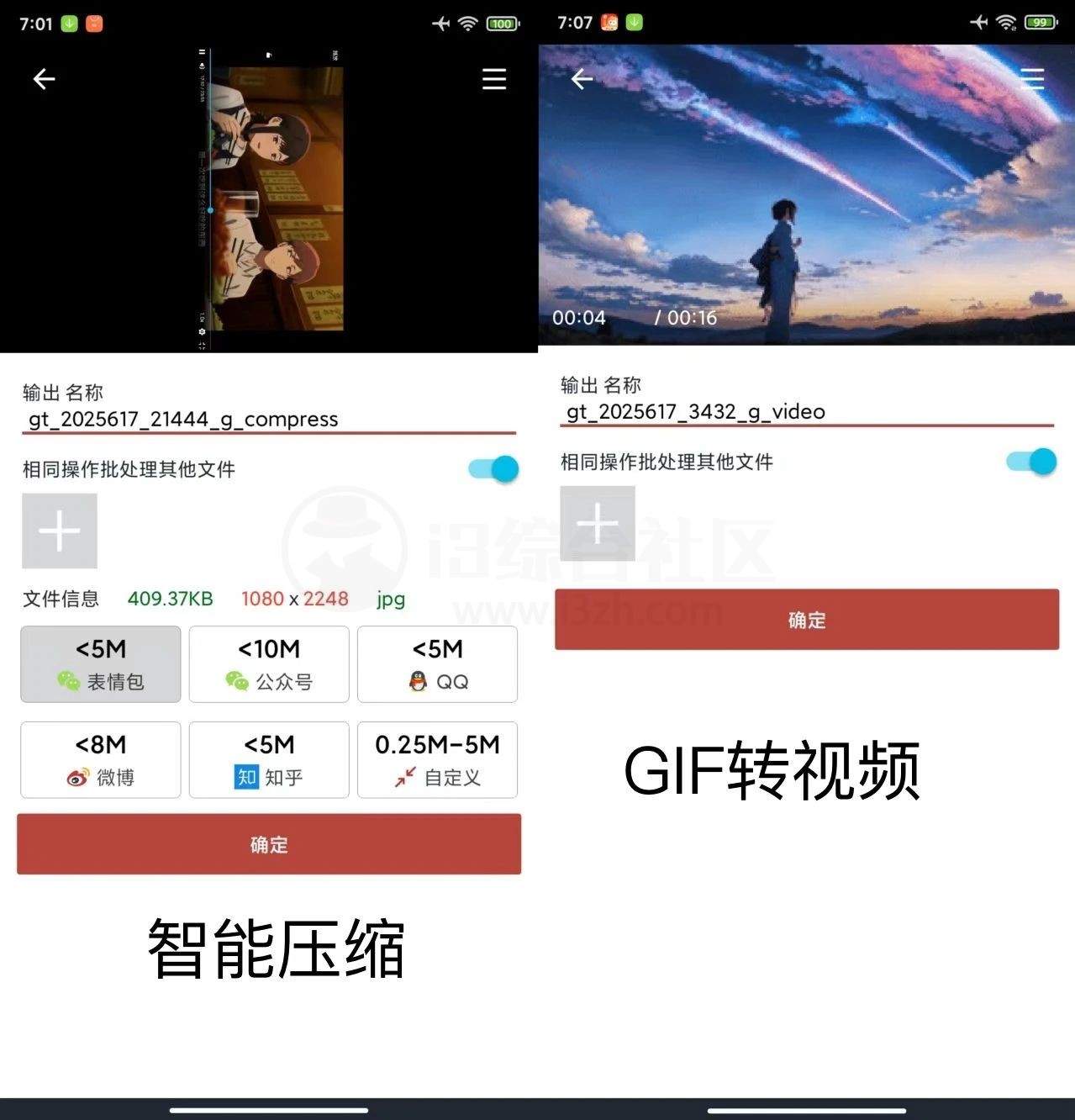Tap the plus icon to add compression files
Screen dimensions: 1075x1120
[59, 531]
